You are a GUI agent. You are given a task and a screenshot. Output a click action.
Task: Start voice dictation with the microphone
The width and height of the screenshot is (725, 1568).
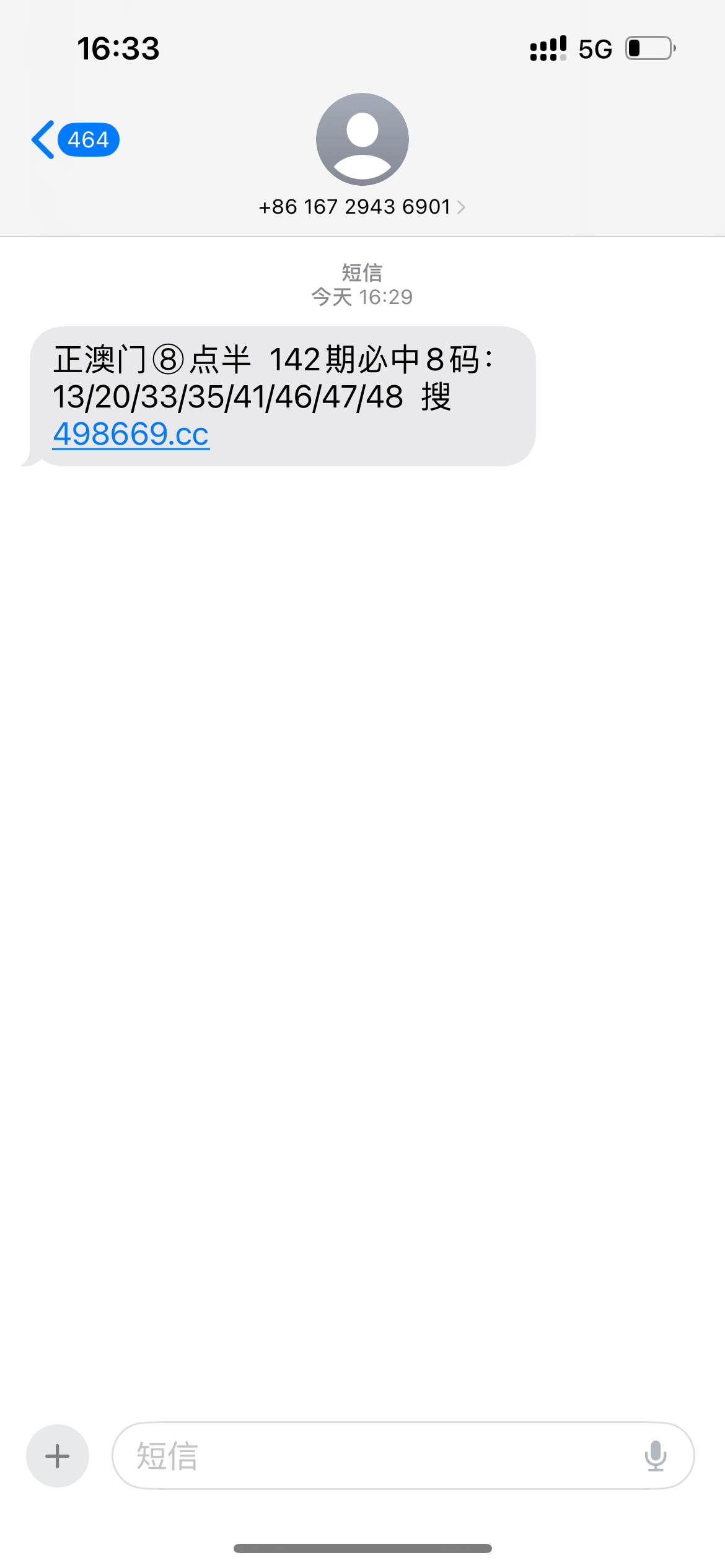(x=655, y=1455)
